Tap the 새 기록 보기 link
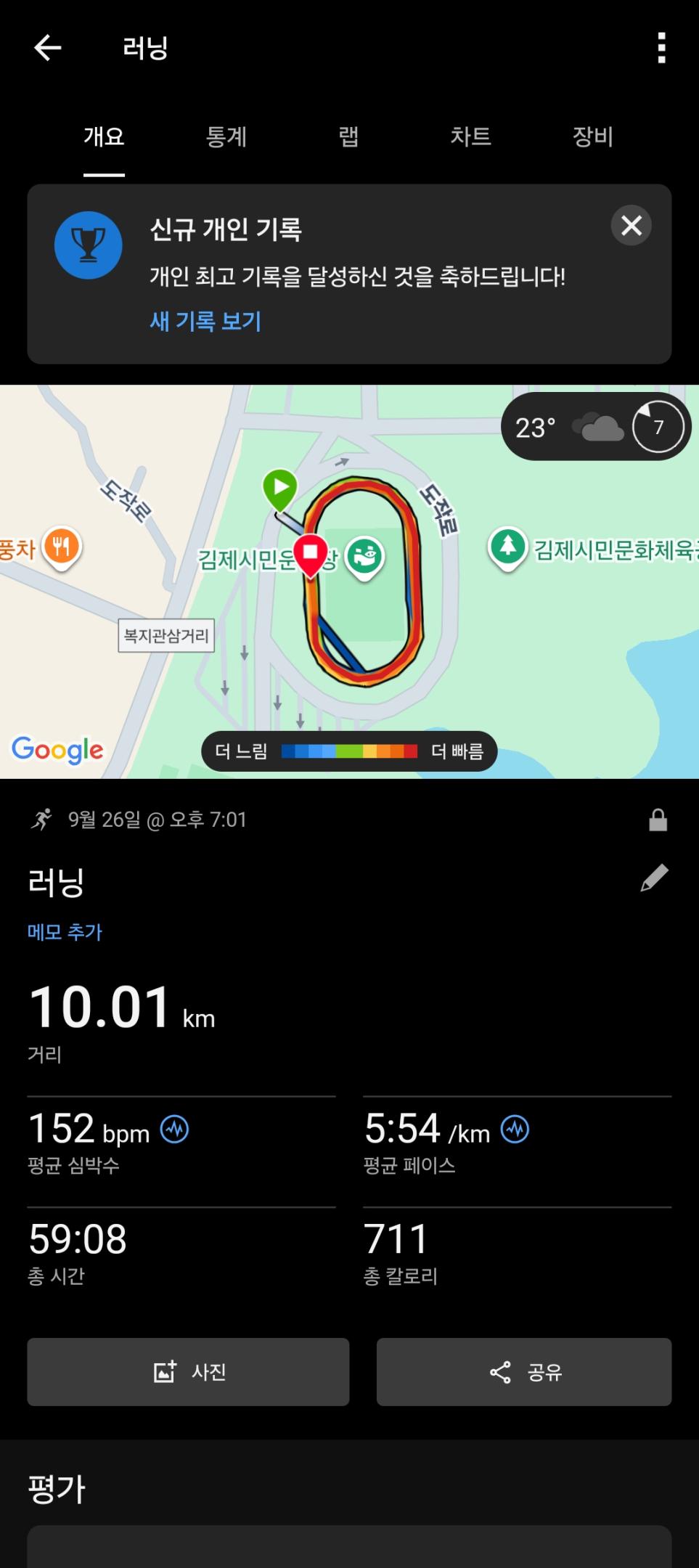Viewport: 699px width, 1568px height. pyautogui.click(x=205, y=321)
